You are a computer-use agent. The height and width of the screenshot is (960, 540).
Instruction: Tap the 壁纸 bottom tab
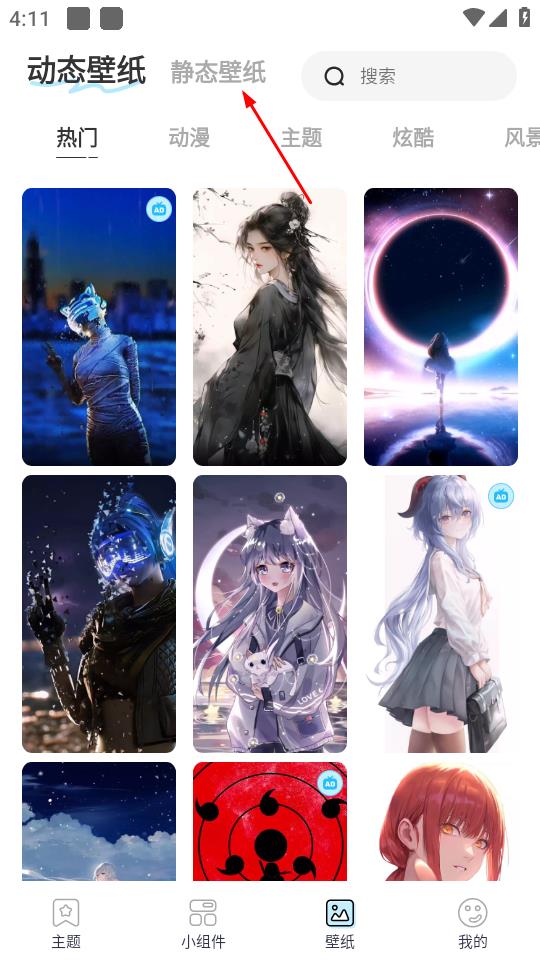[x=340, y=924]
